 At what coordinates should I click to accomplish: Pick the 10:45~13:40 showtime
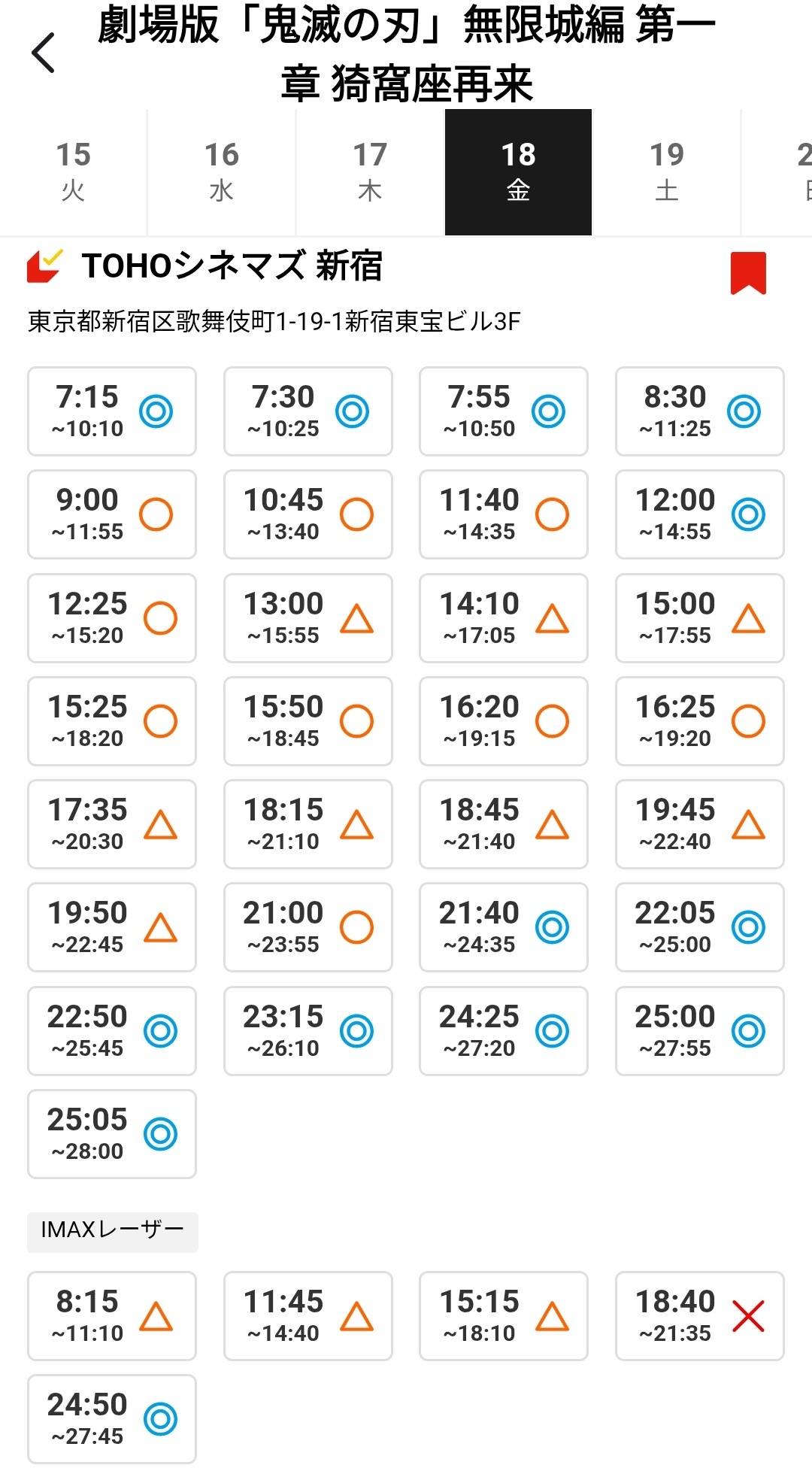[x=308, y=514]
